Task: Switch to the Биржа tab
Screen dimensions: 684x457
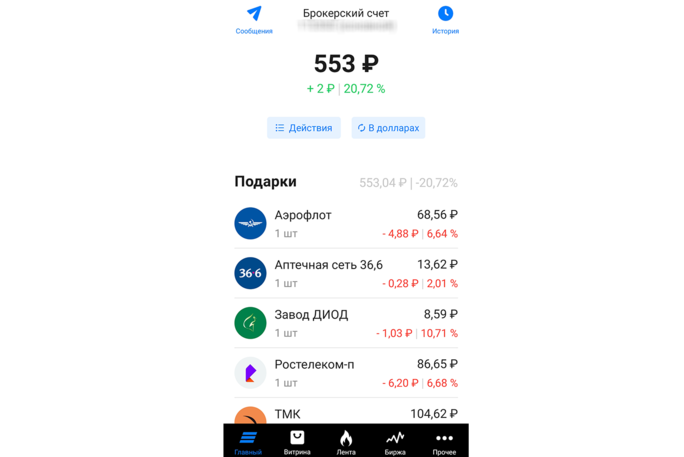Action: pos(395,442)
